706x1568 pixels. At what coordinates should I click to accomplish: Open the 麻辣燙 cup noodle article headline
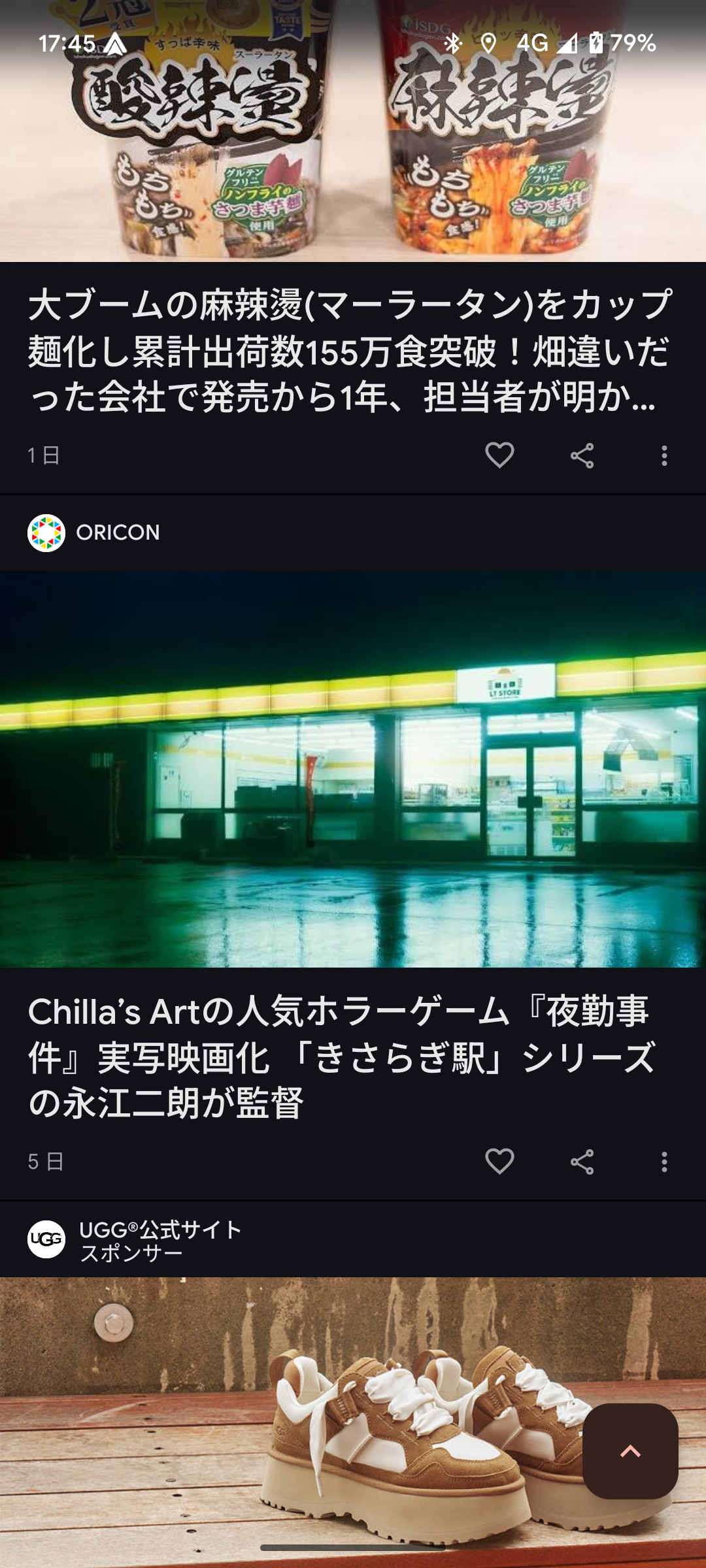pyautogui.click(x=350, y=351)
